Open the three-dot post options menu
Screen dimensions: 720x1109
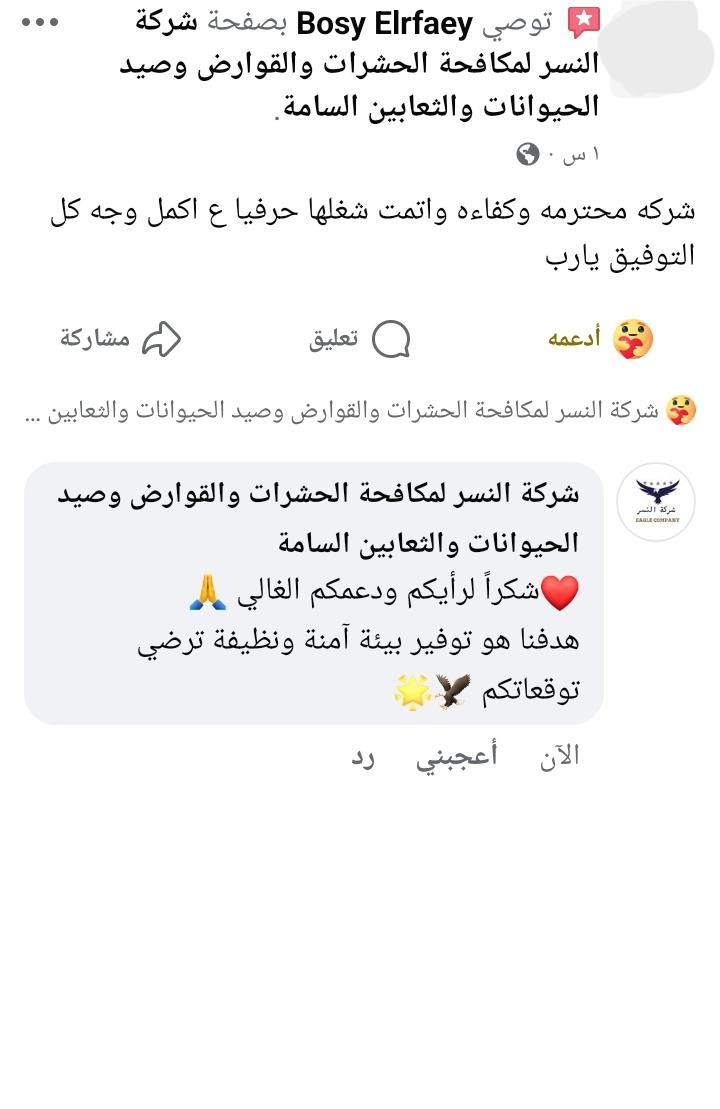click(x=40, y=22)
